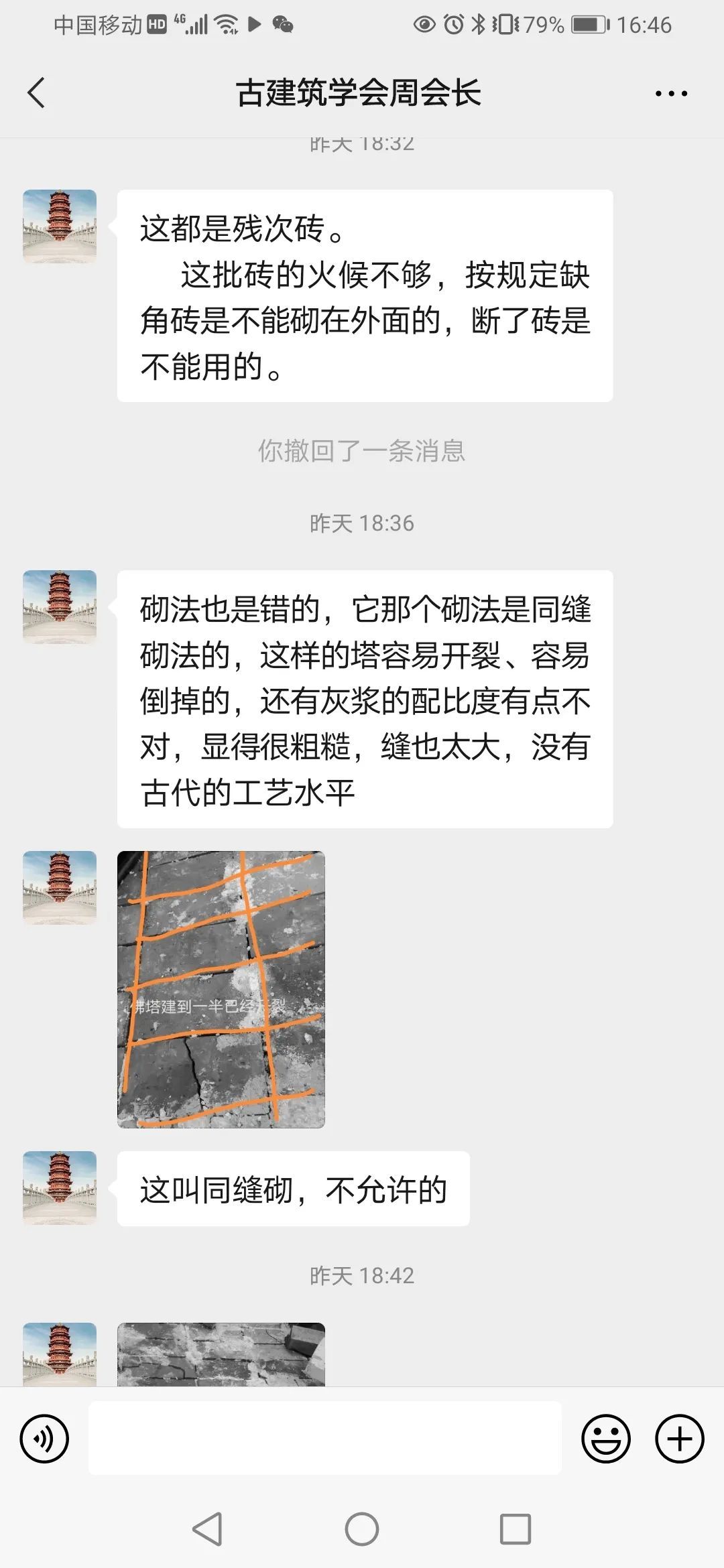The height and width of the screenshot is (1568, 724).
Task: Open contact avatar beside 这都是残次砖 message
Action: tap(60, 226)
